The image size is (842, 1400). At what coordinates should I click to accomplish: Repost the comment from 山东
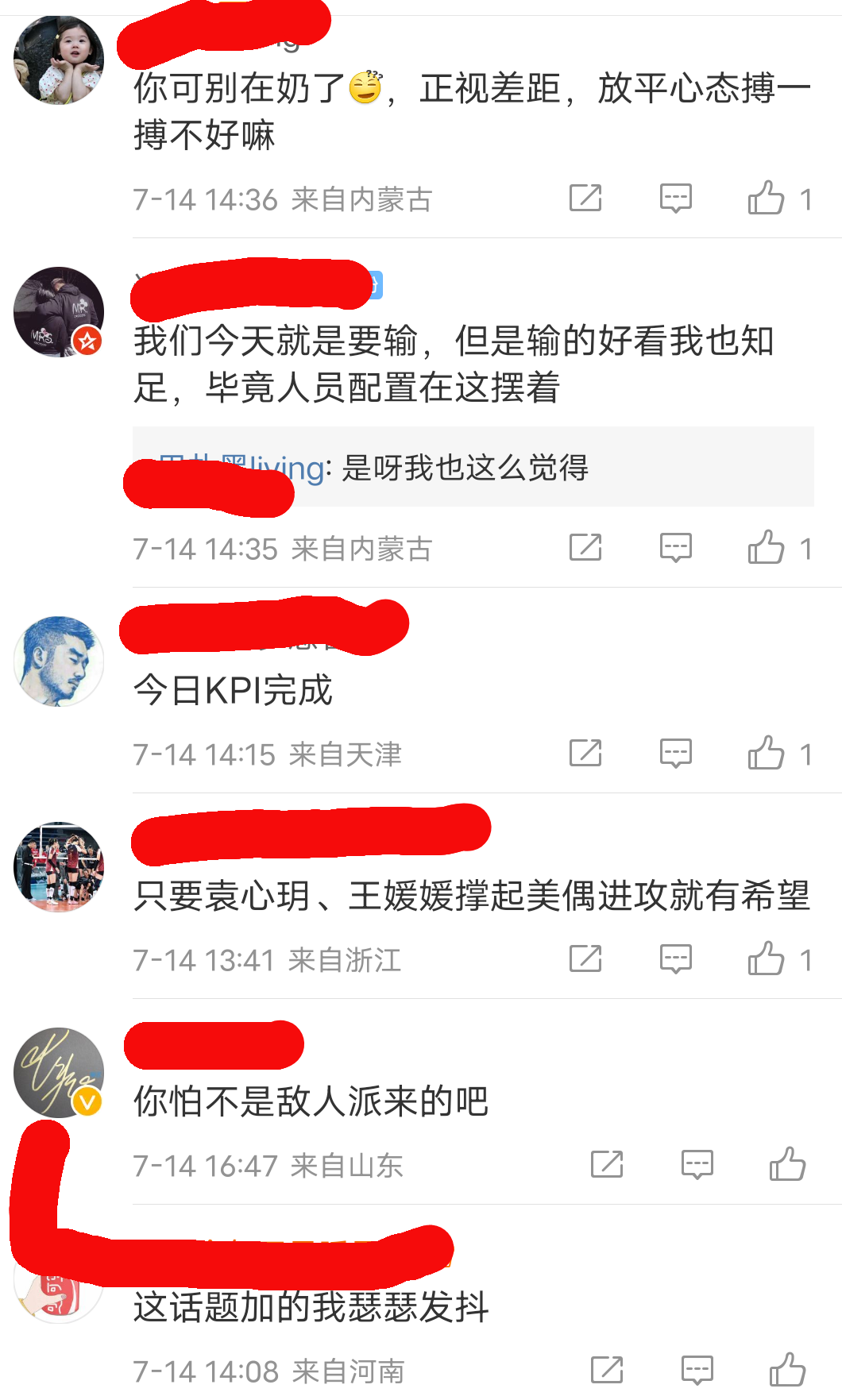(x=607, y=1165)
